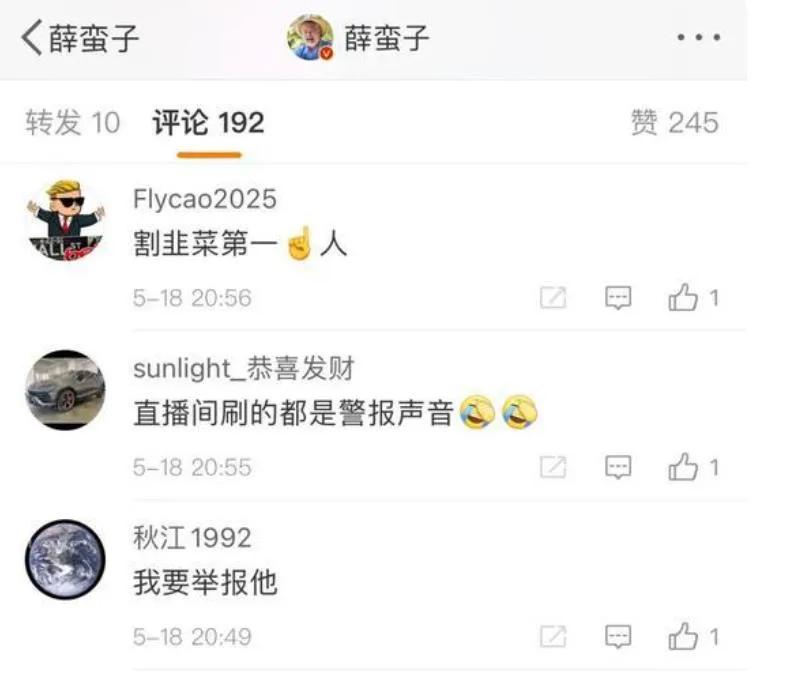Reply to sunlight_恭喜发财's comment
807x673 pixels.
(x=618, y=468)
